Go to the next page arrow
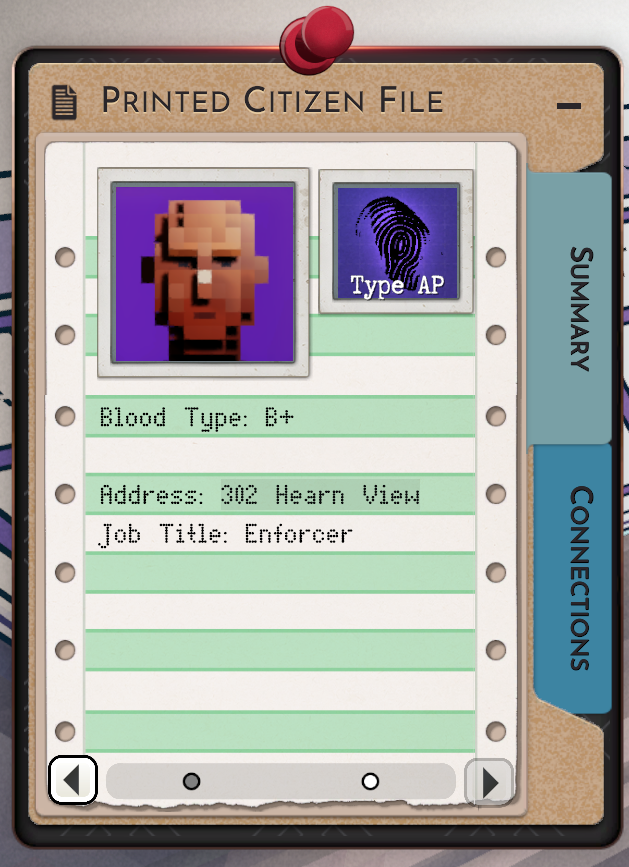 pos(489,781)
